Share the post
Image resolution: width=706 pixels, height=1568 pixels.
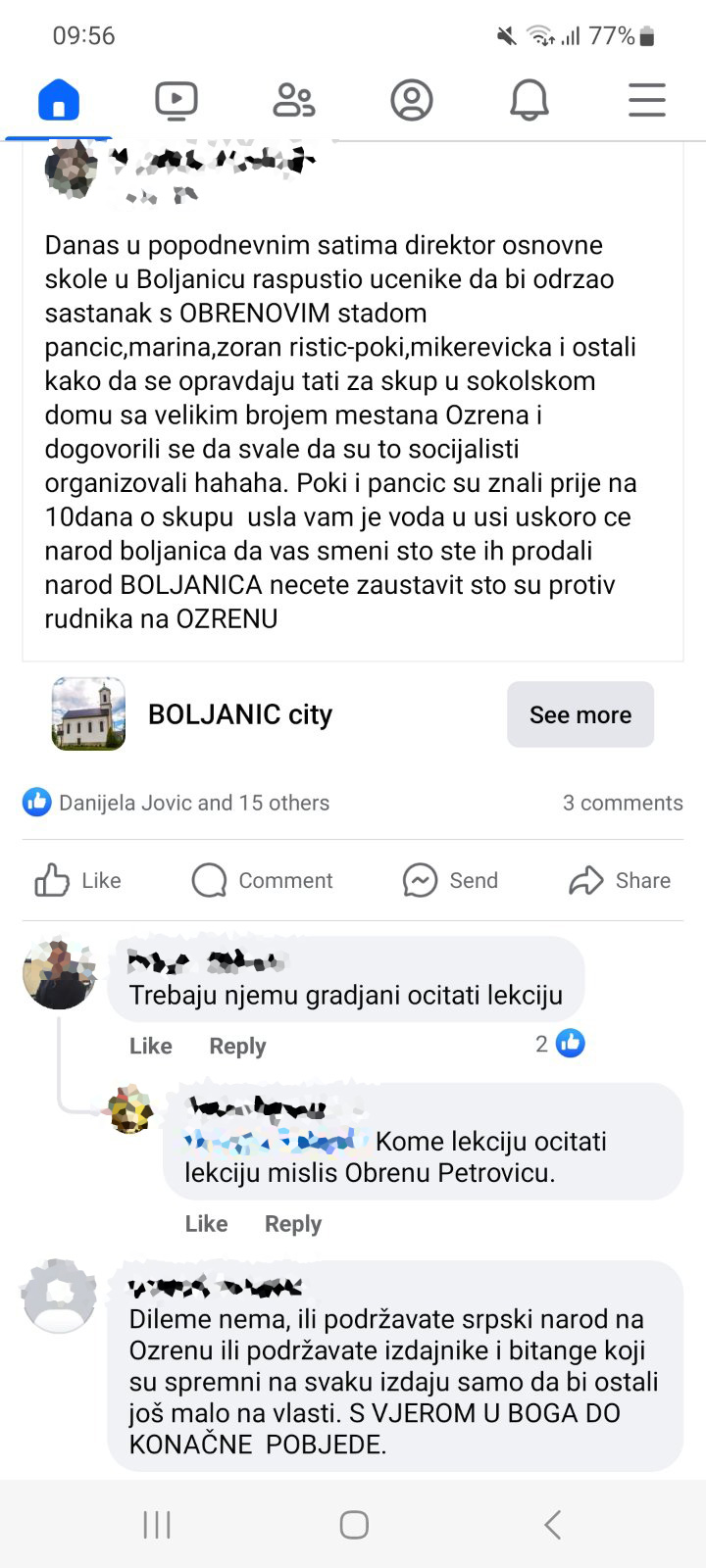coord(620,880)
